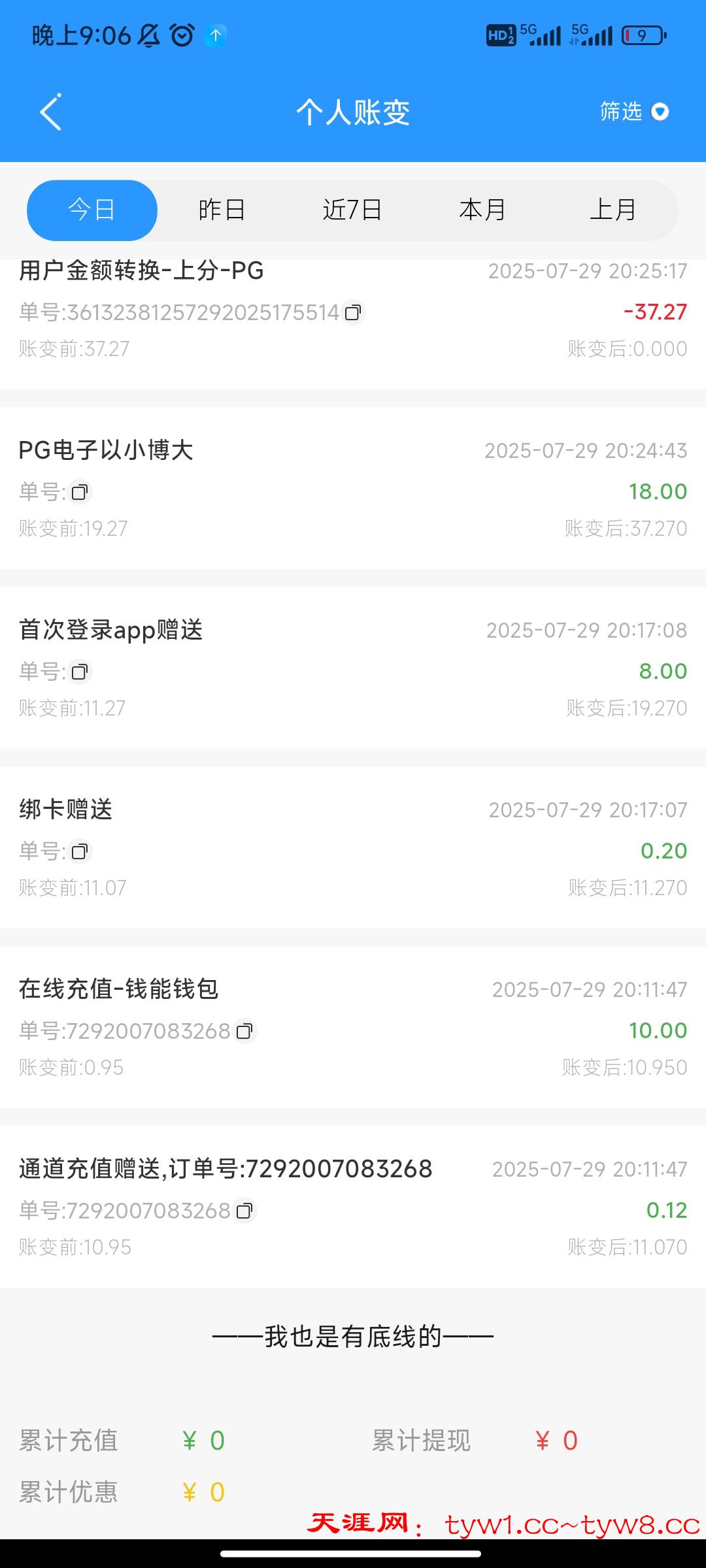Tap copy icon in 绑卡赠送 record
Screen dimensions: 706x1568
click(x=80, y=851)
